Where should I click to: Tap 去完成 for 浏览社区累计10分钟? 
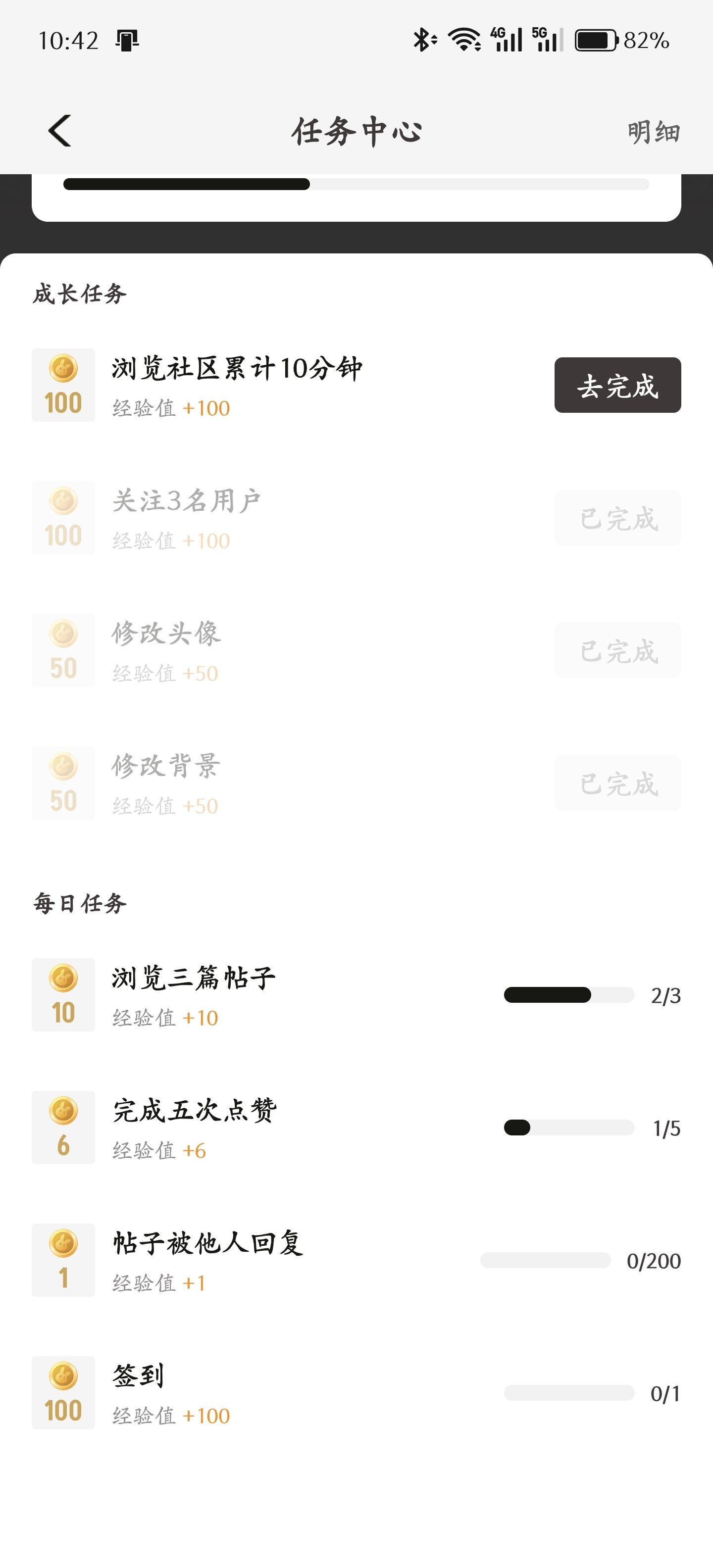[x=617, y=385]
